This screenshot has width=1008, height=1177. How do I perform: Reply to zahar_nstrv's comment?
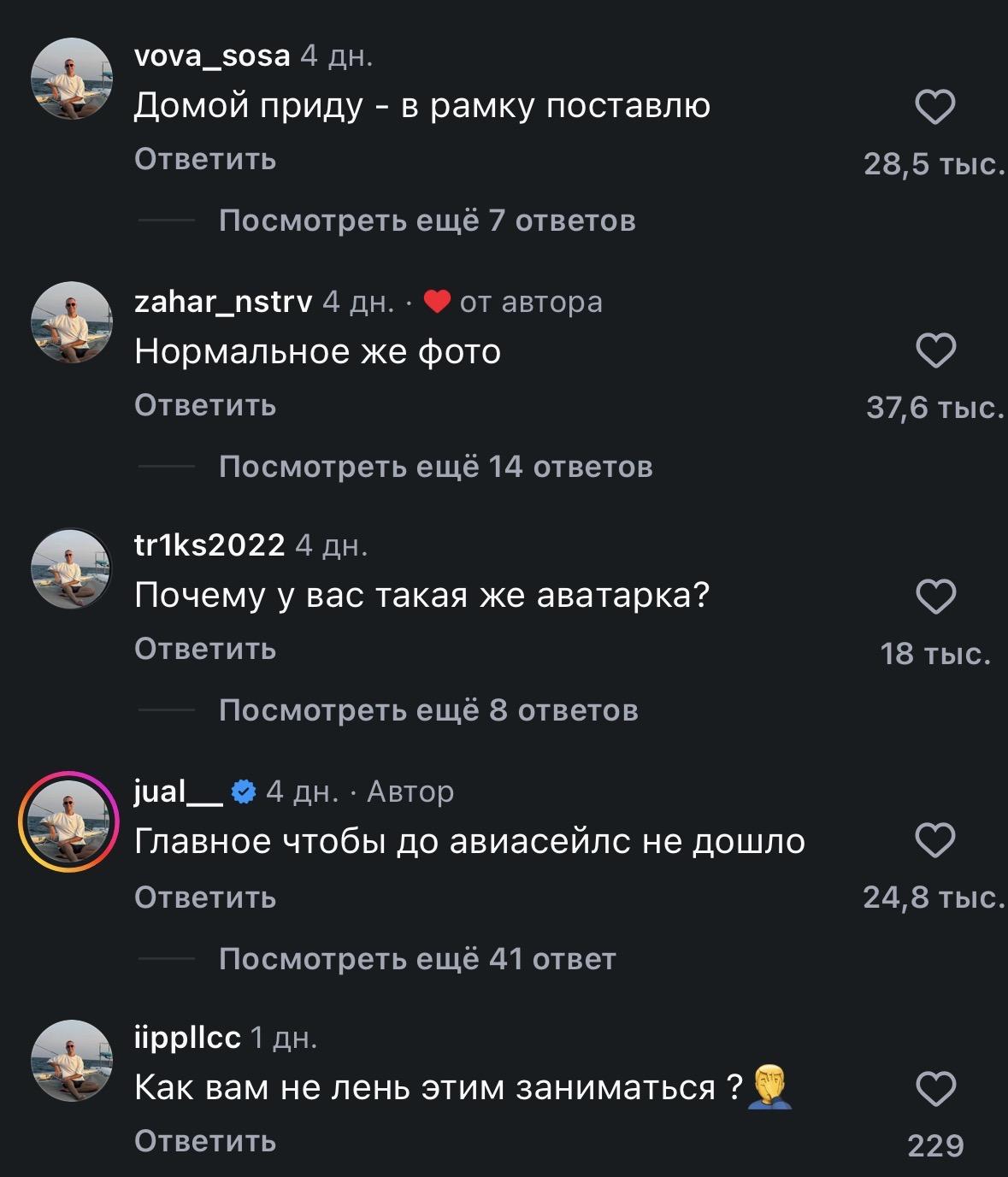point(205,405)
